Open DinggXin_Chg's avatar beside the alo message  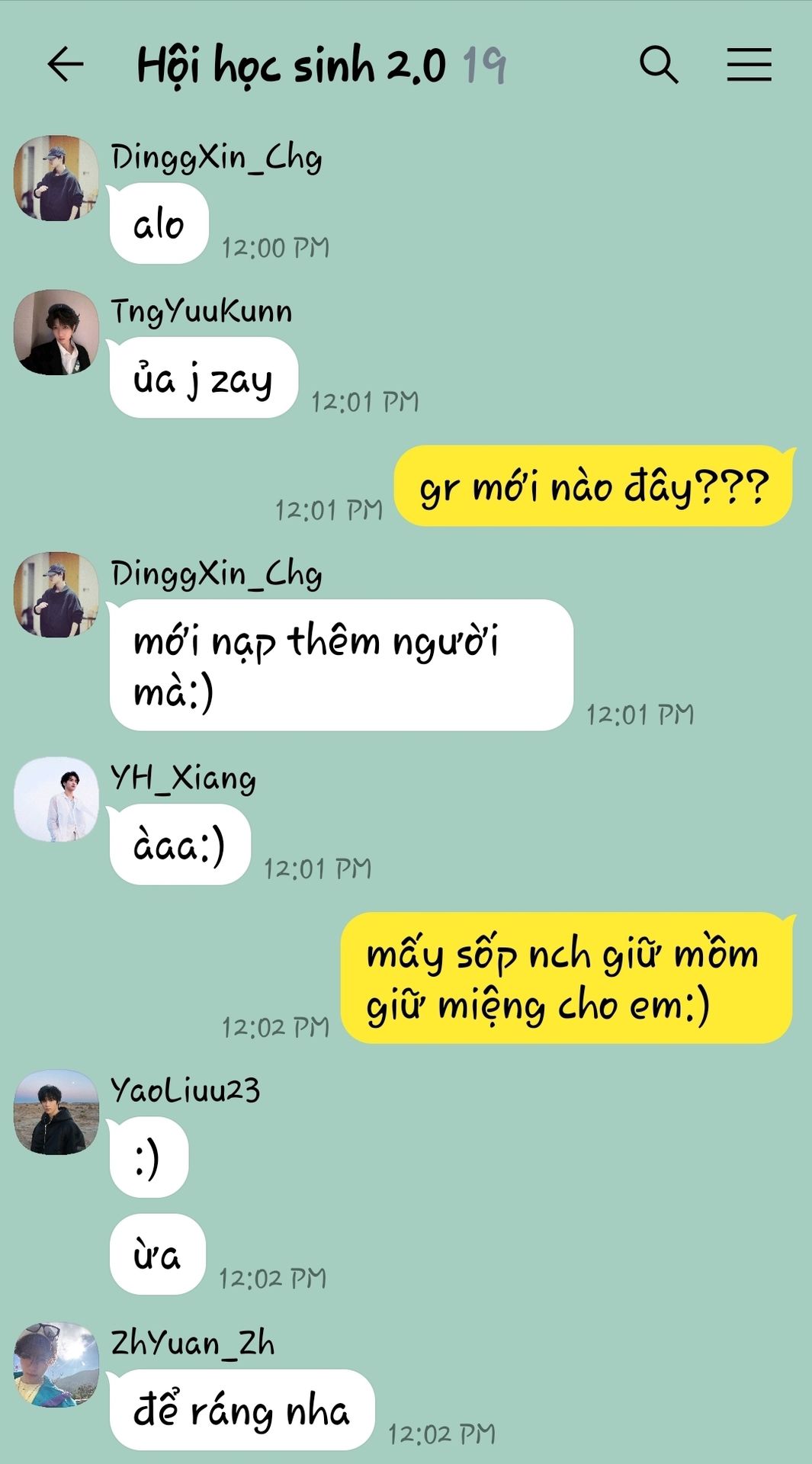[x=56, y=178]
